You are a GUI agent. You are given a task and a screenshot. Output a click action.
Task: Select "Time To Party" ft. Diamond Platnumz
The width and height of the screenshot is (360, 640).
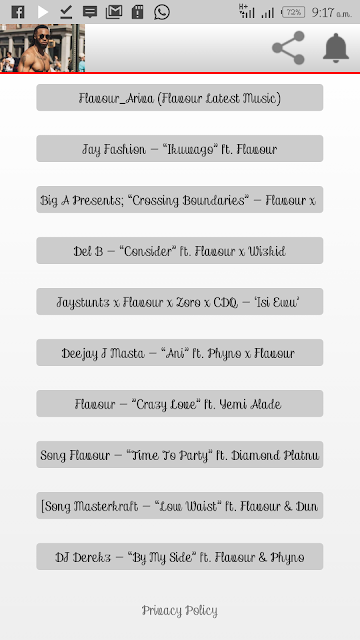point(180,455)
